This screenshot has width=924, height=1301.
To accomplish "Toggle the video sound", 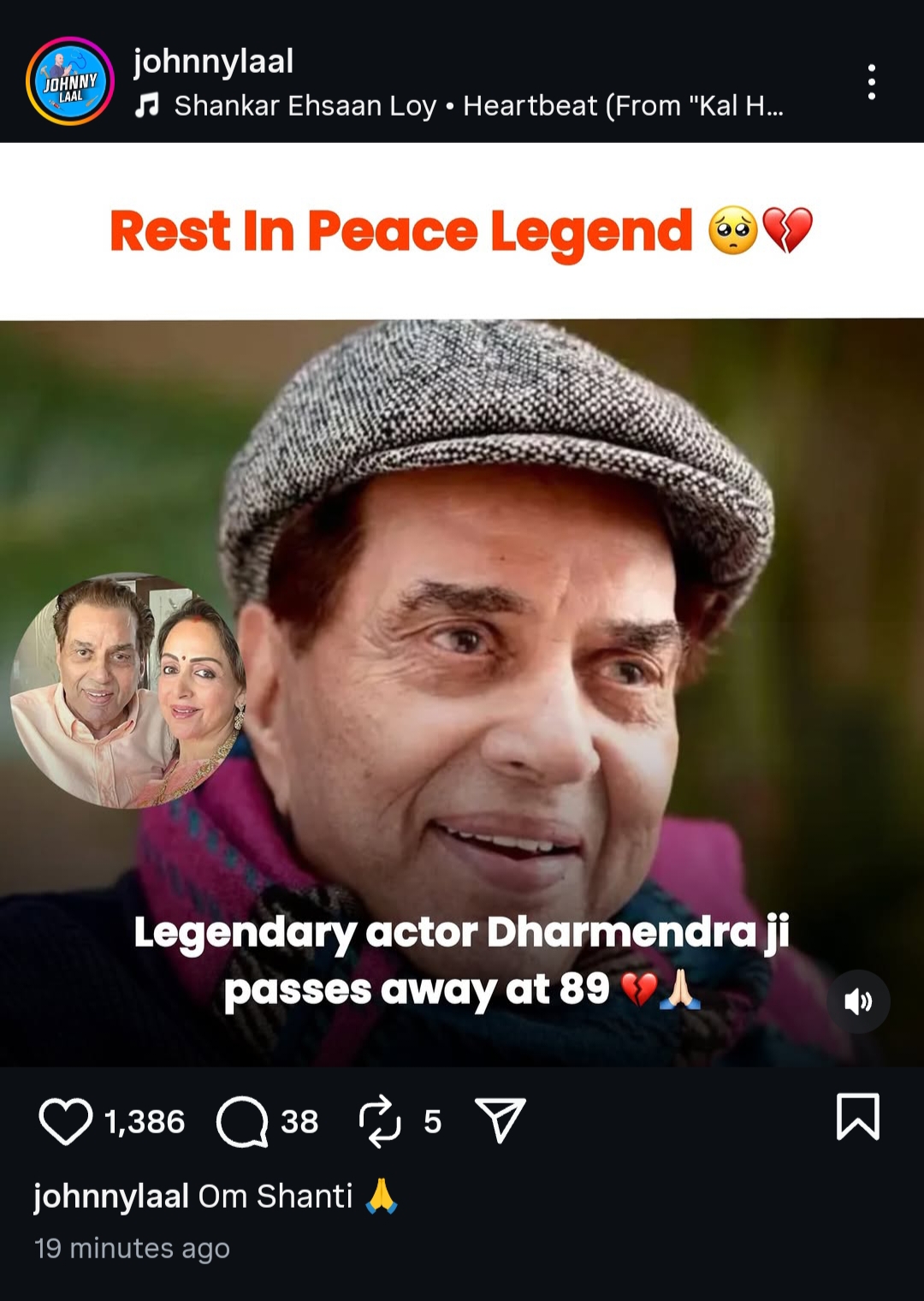I will pyautogui.click(x=858, y=1001).
